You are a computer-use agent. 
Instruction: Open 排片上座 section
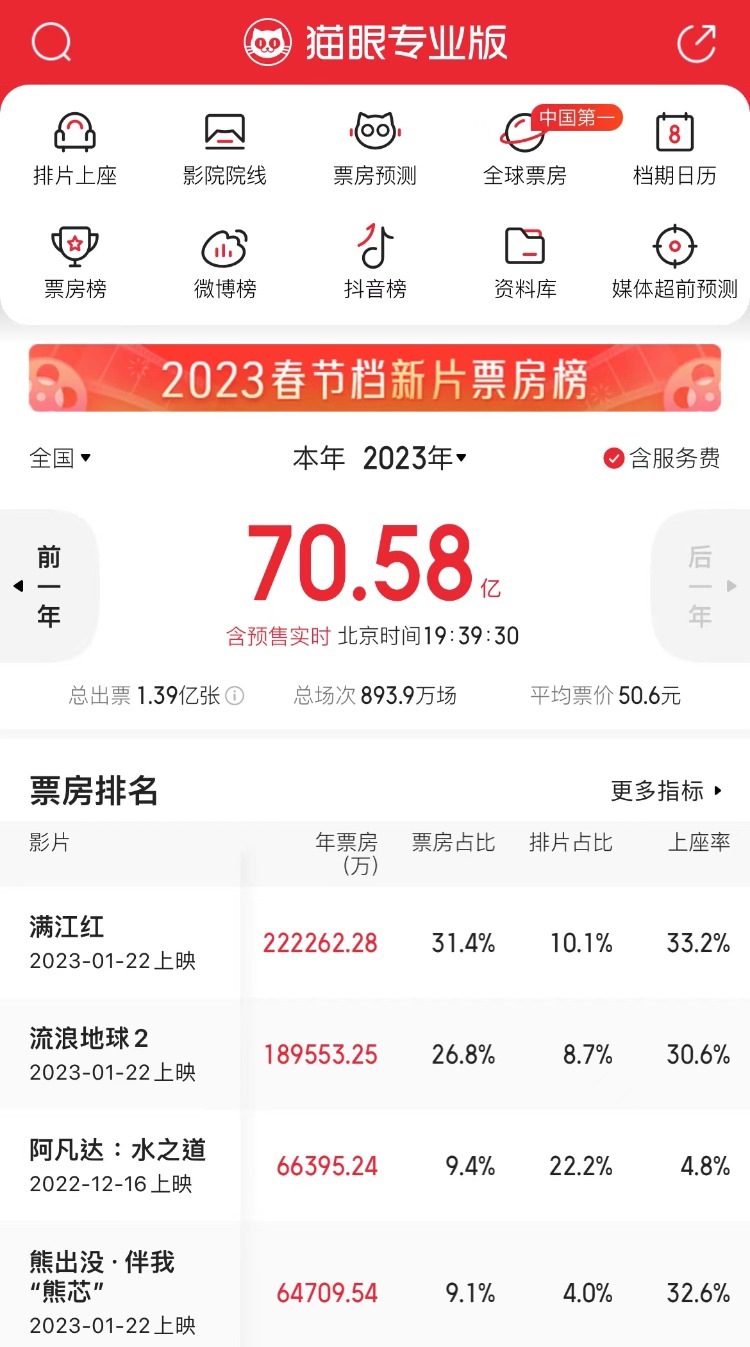[75, 149]
